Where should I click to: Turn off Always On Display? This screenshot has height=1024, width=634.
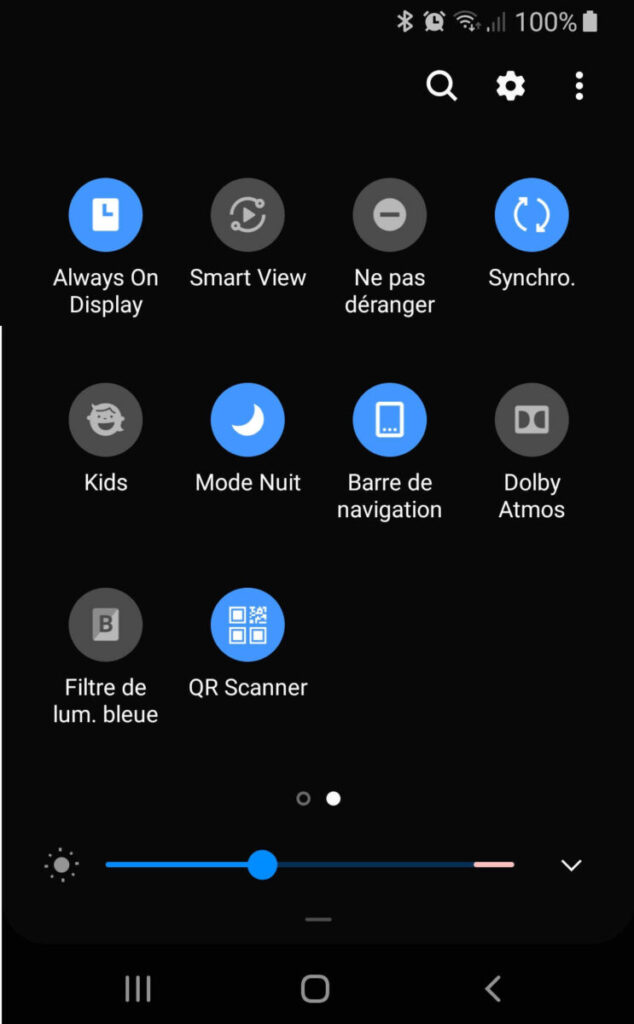[x=105, y=215]
